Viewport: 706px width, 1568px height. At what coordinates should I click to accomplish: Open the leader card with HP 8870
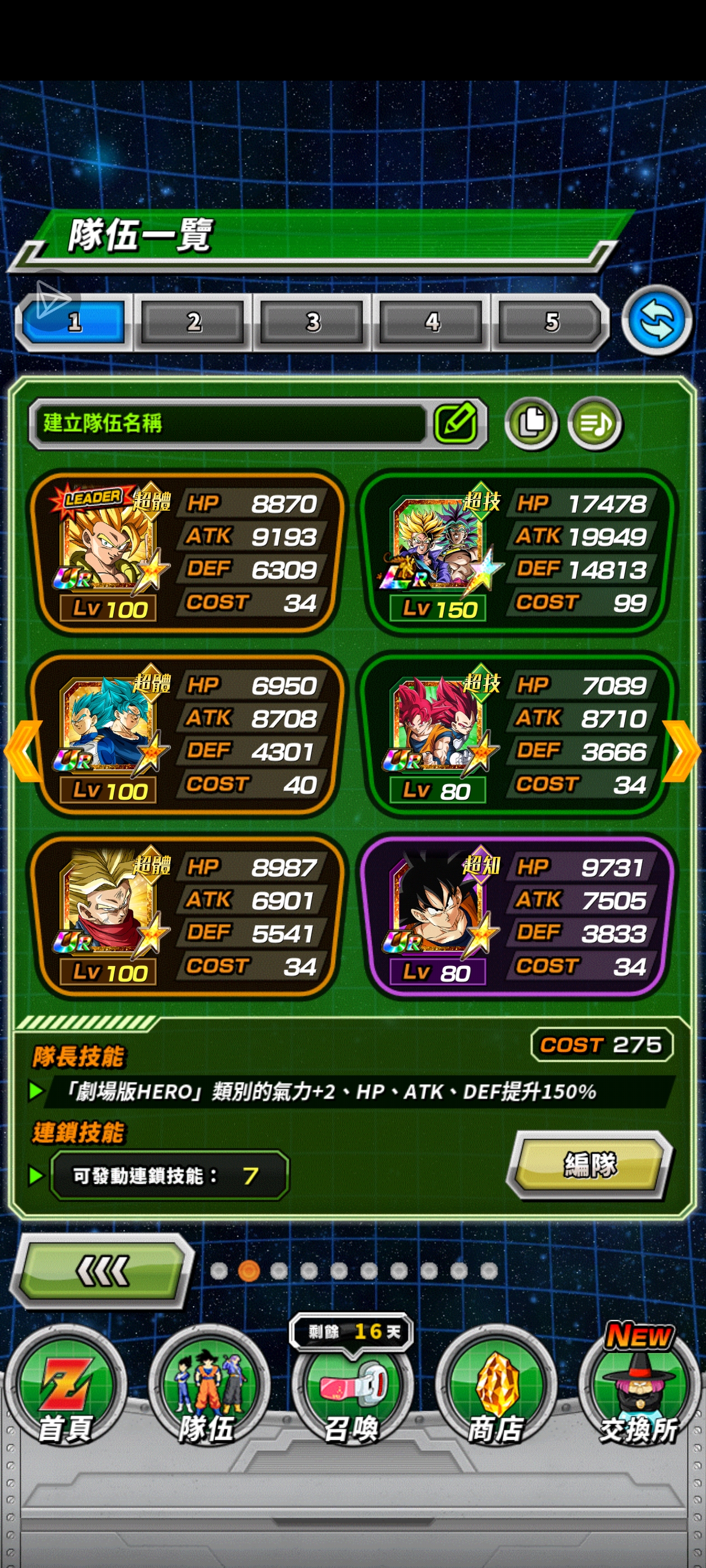coord(186,553)
